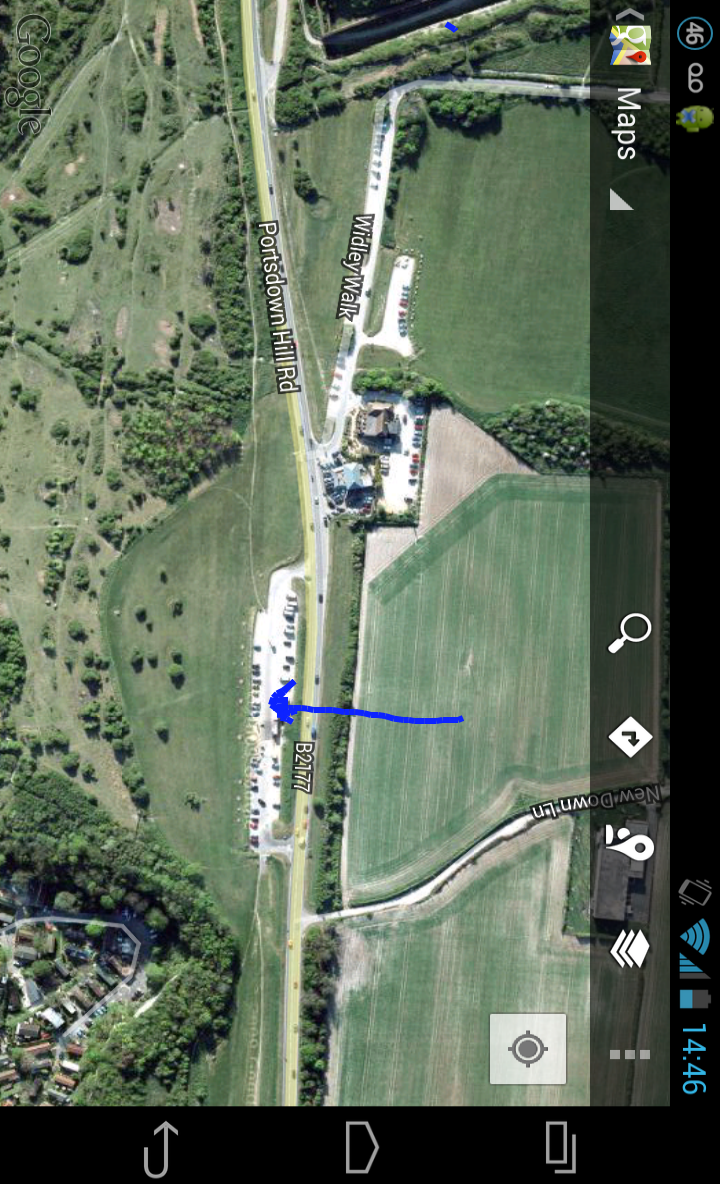
Task: Go to the home screen
Action: pyautogui.click(x=361, y=1146)
